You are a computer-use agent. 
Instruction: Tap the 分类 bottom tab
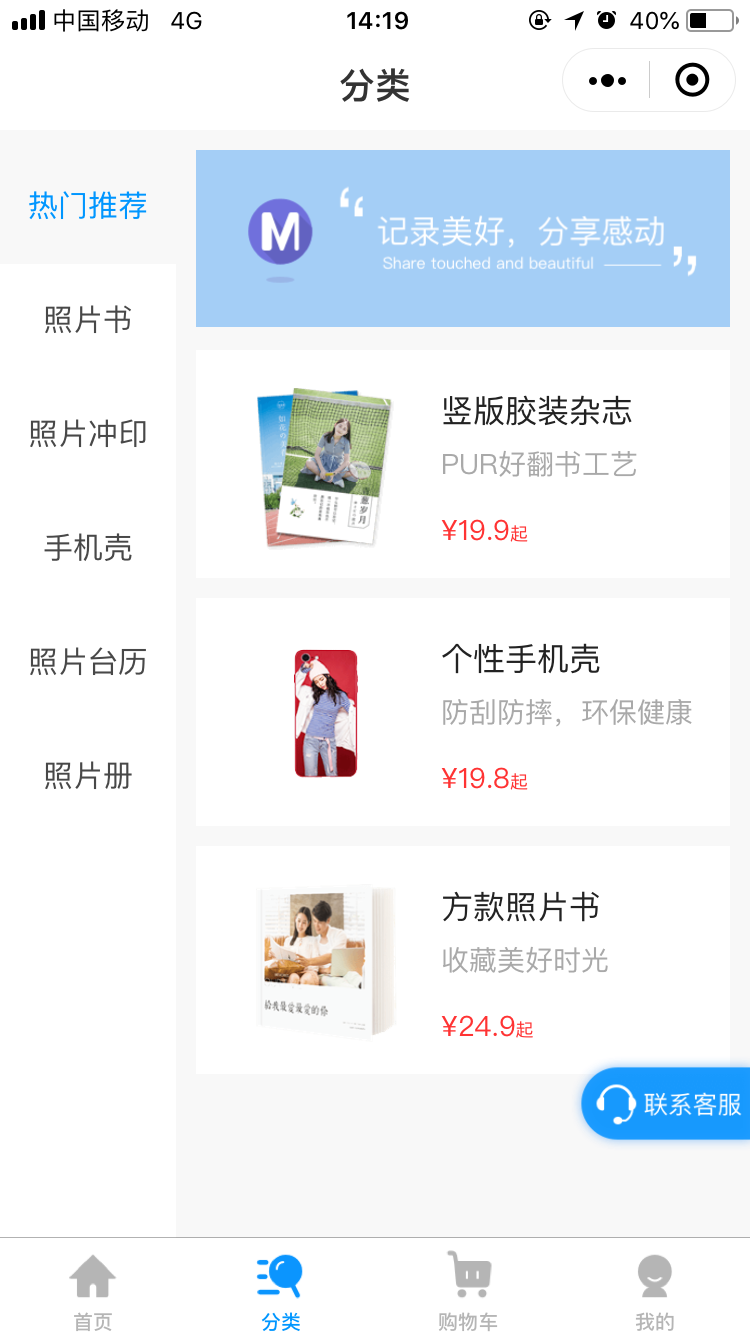coord(280,1292)
